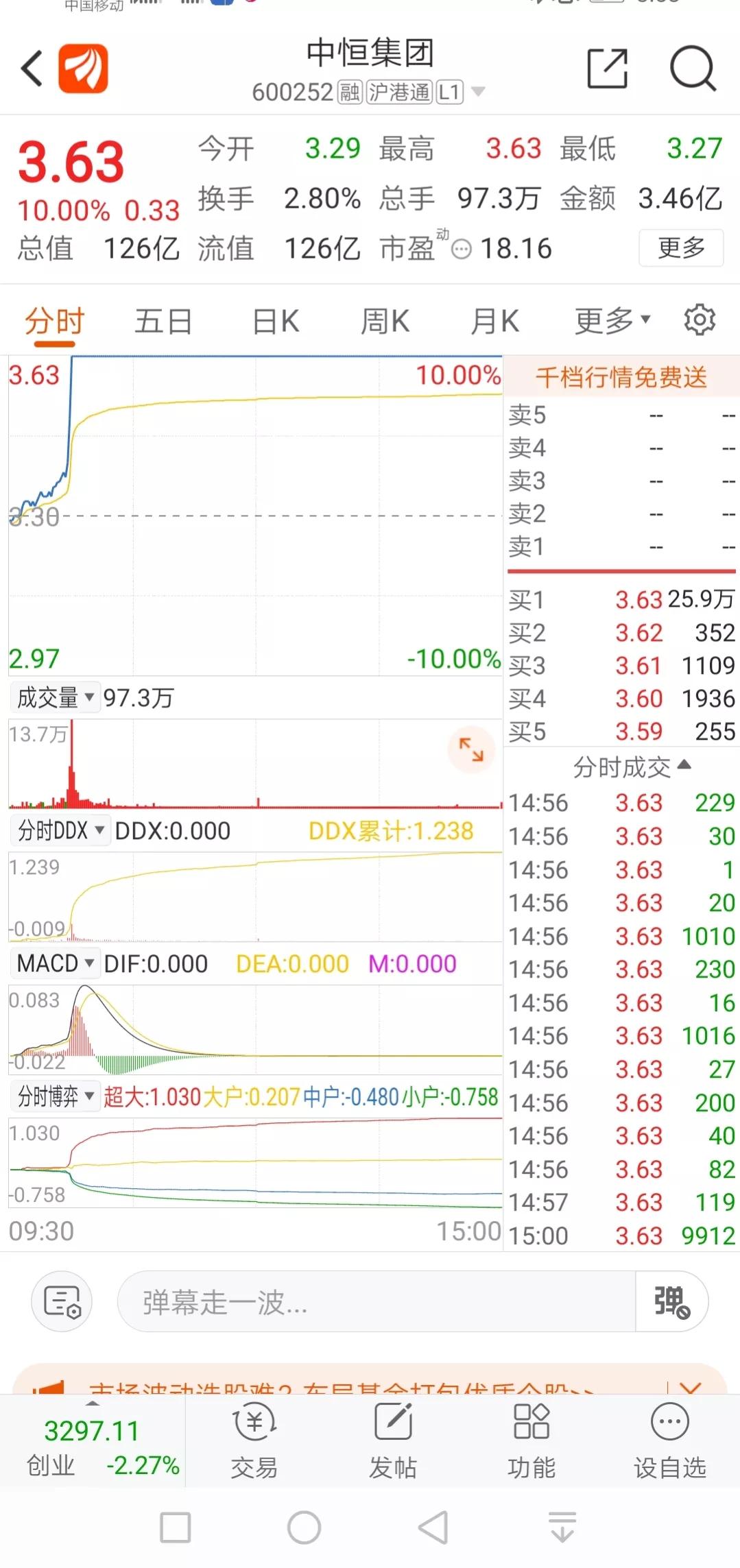Open the share panel via share icon
This screenshot has height=1568, width=740.
(606, 69)
